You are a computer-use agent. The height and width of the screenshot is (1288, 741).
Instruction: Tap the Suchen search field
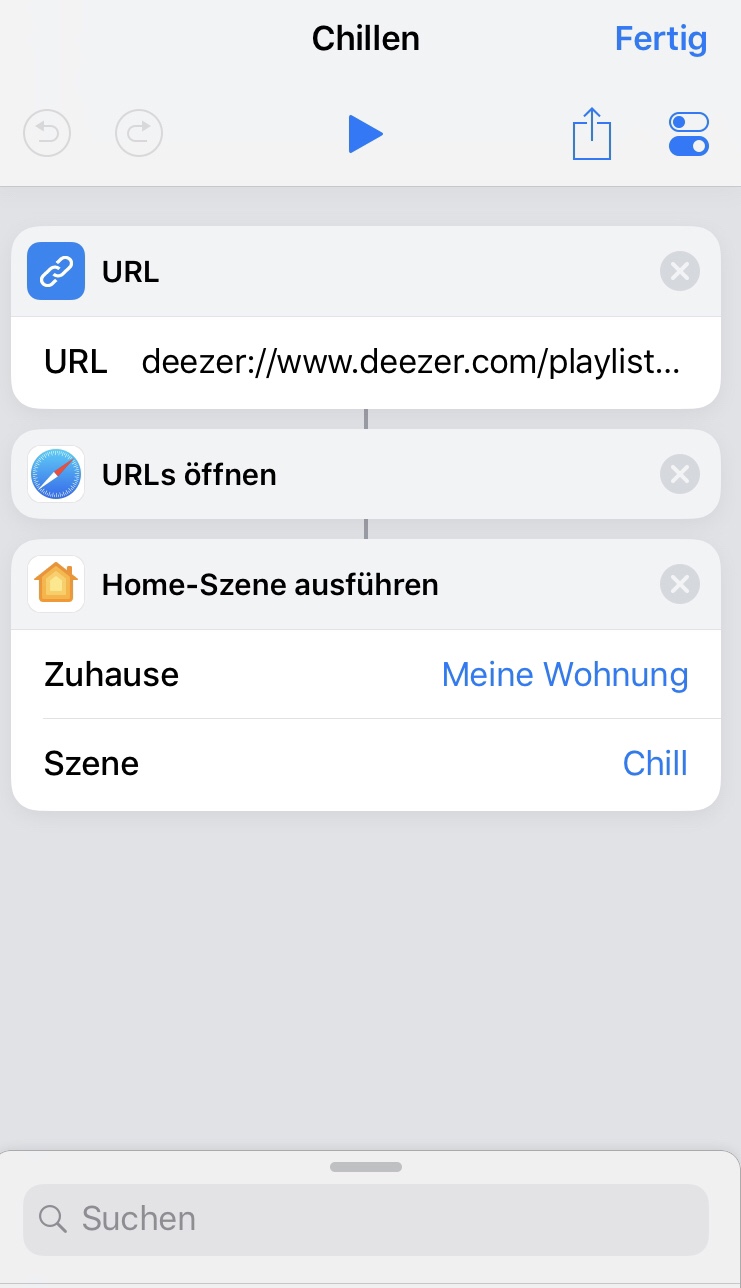[366, 1219]
